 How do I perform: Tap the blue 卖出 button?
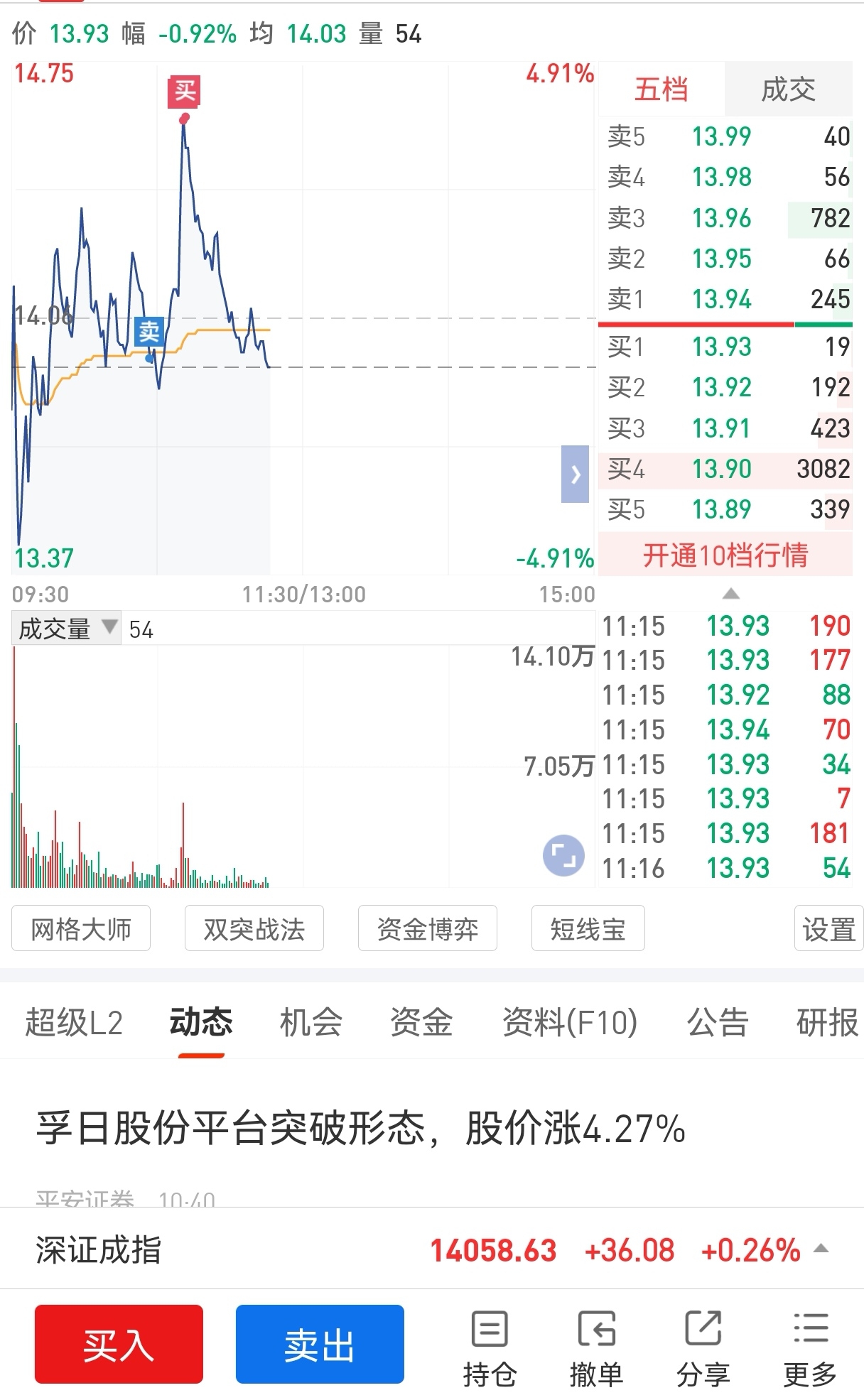(x=320, y=1345)
